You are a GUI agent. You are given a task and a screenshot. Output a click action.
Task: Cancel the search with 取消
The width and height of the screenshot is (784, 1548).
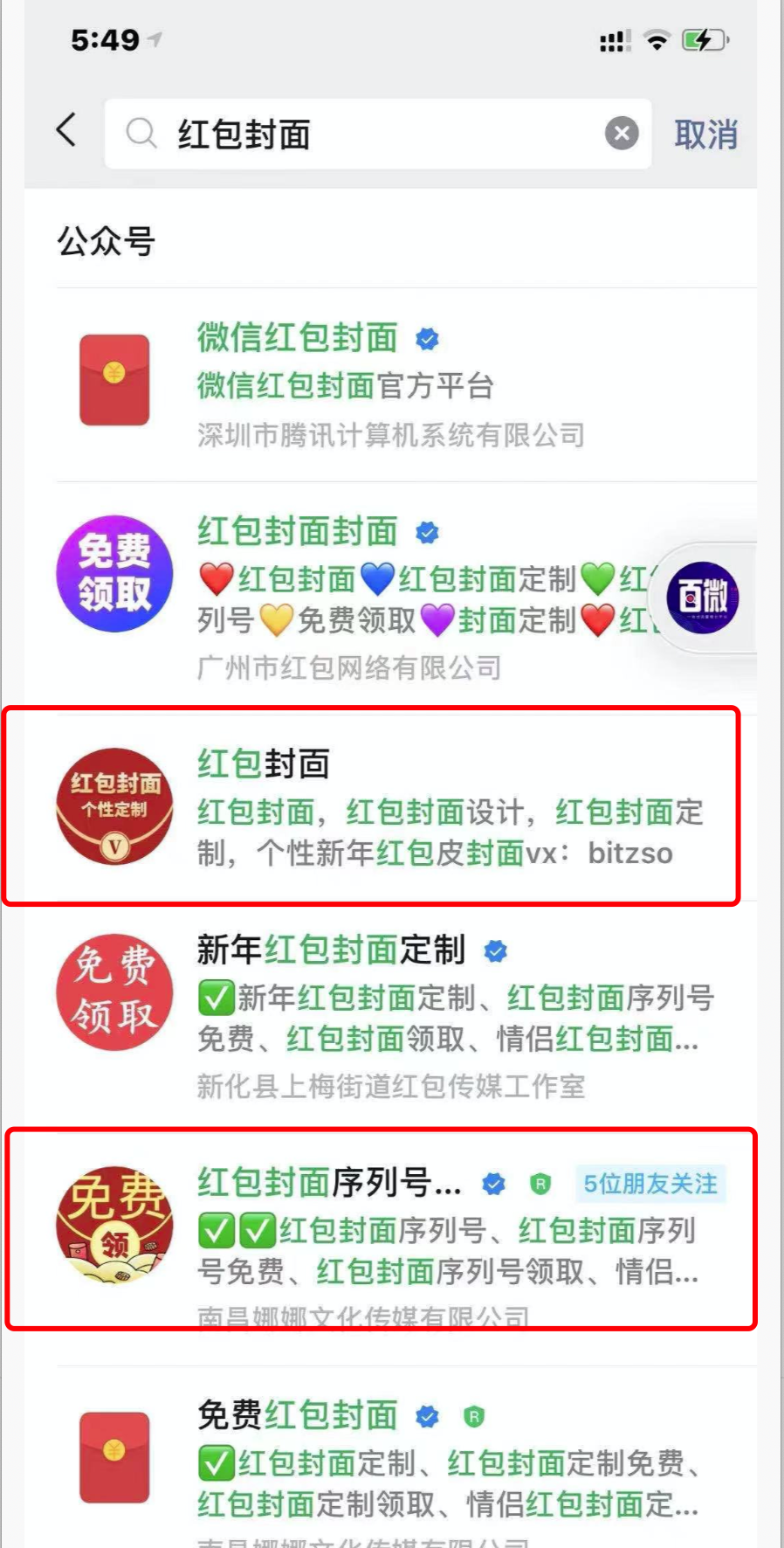(705, 135)
